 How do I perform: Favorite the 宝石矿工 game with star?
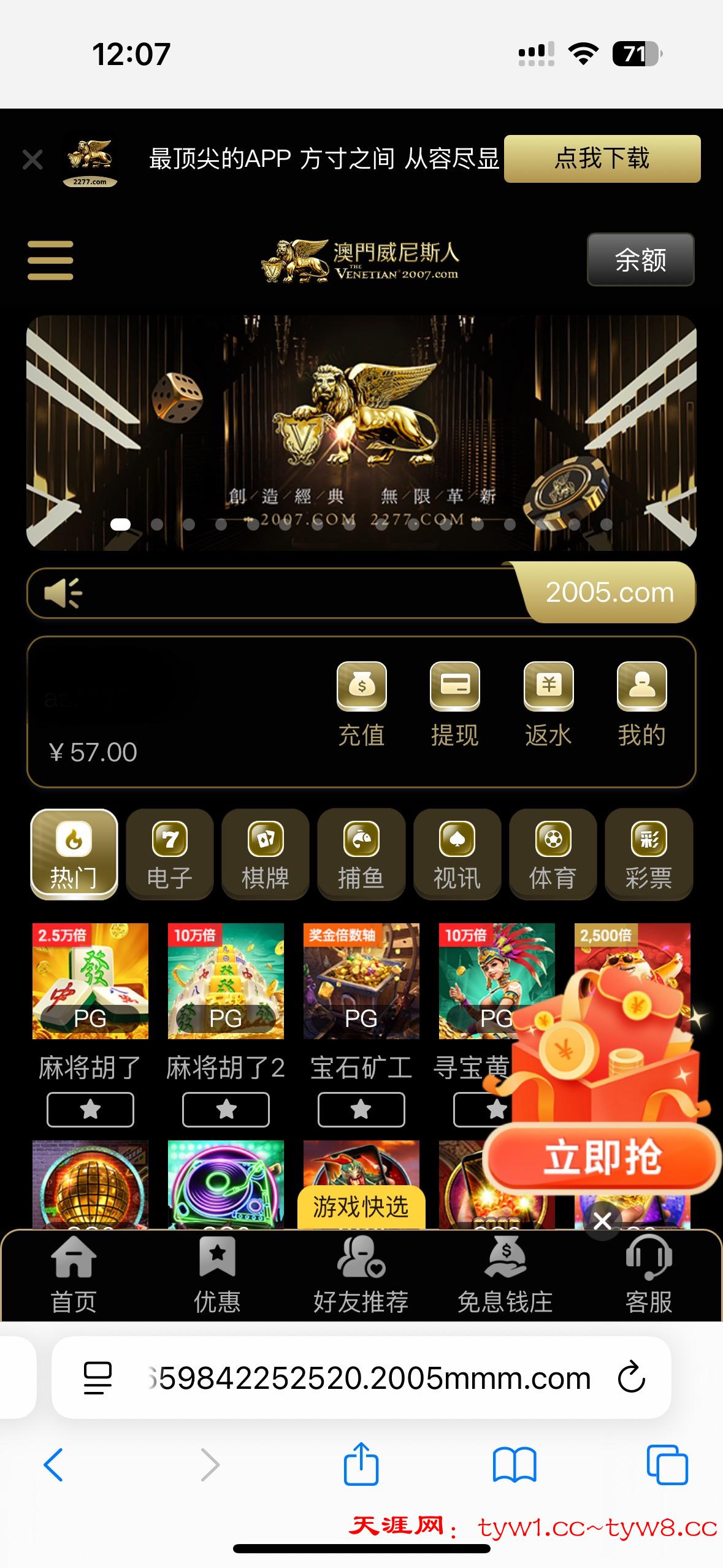click(x=361, y=1110)
